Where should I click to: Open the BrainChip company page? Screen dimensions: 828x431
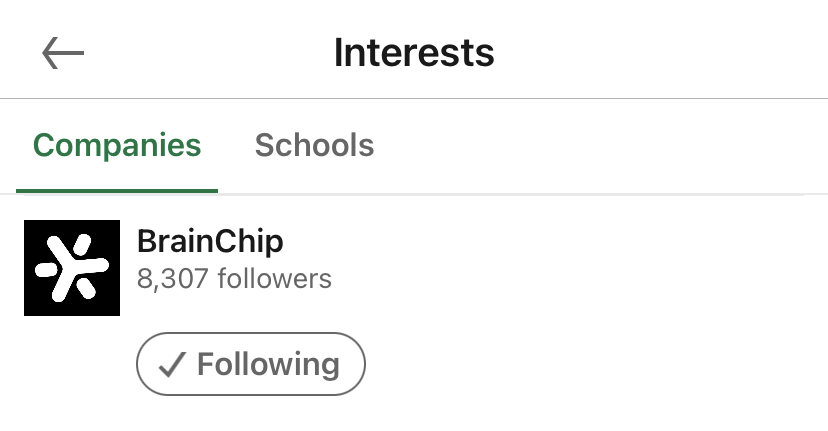(x=210, y=242)
